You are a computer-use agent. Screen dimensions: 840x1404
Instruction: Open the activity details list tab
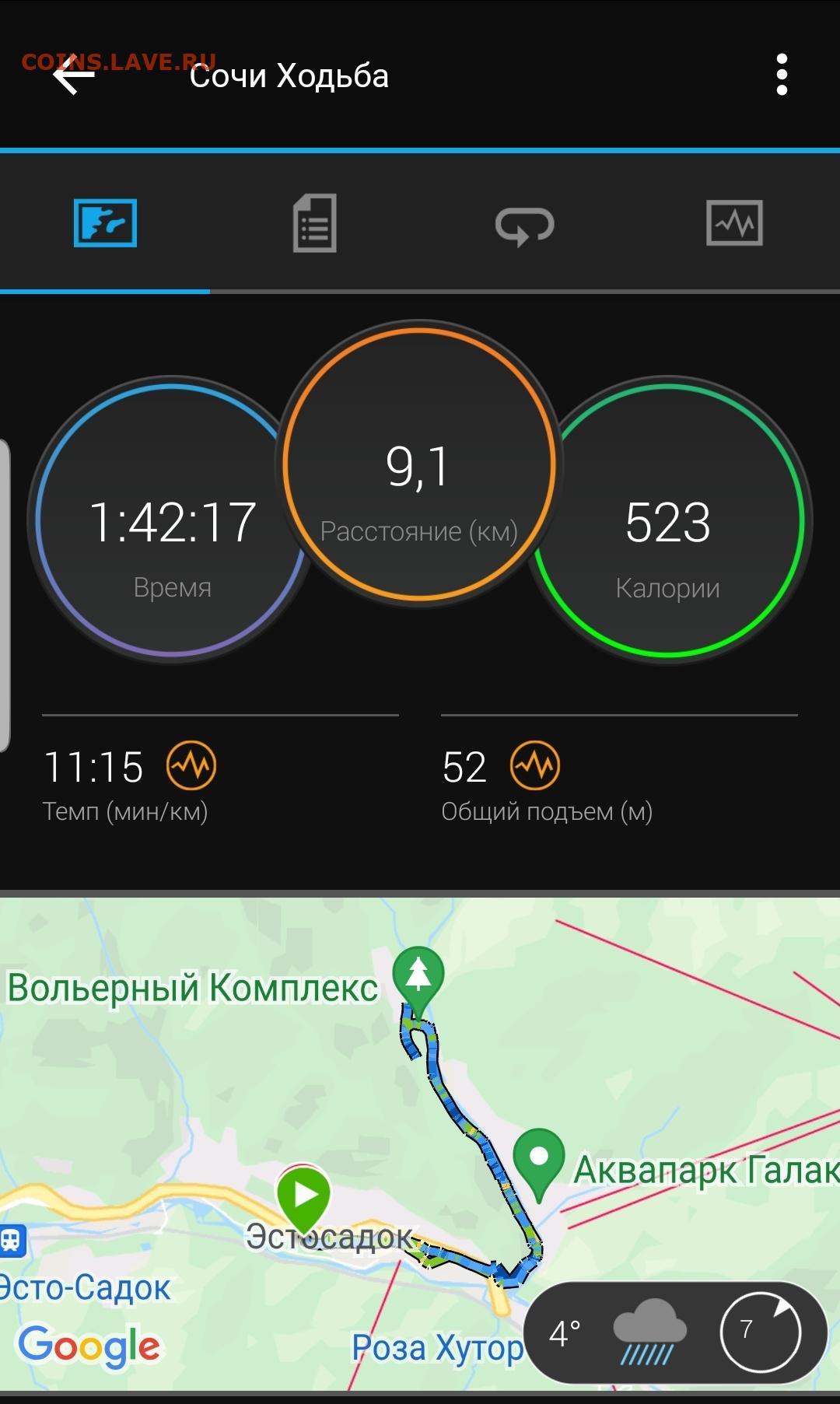tap(315, 223)
